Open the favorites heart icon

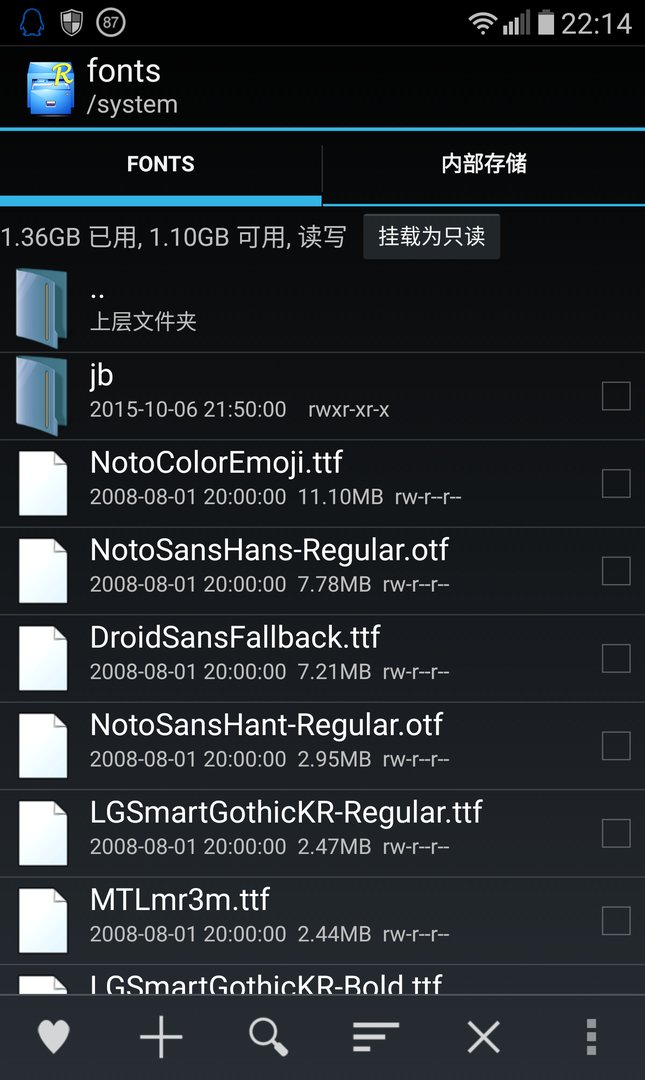[53, 1038]
